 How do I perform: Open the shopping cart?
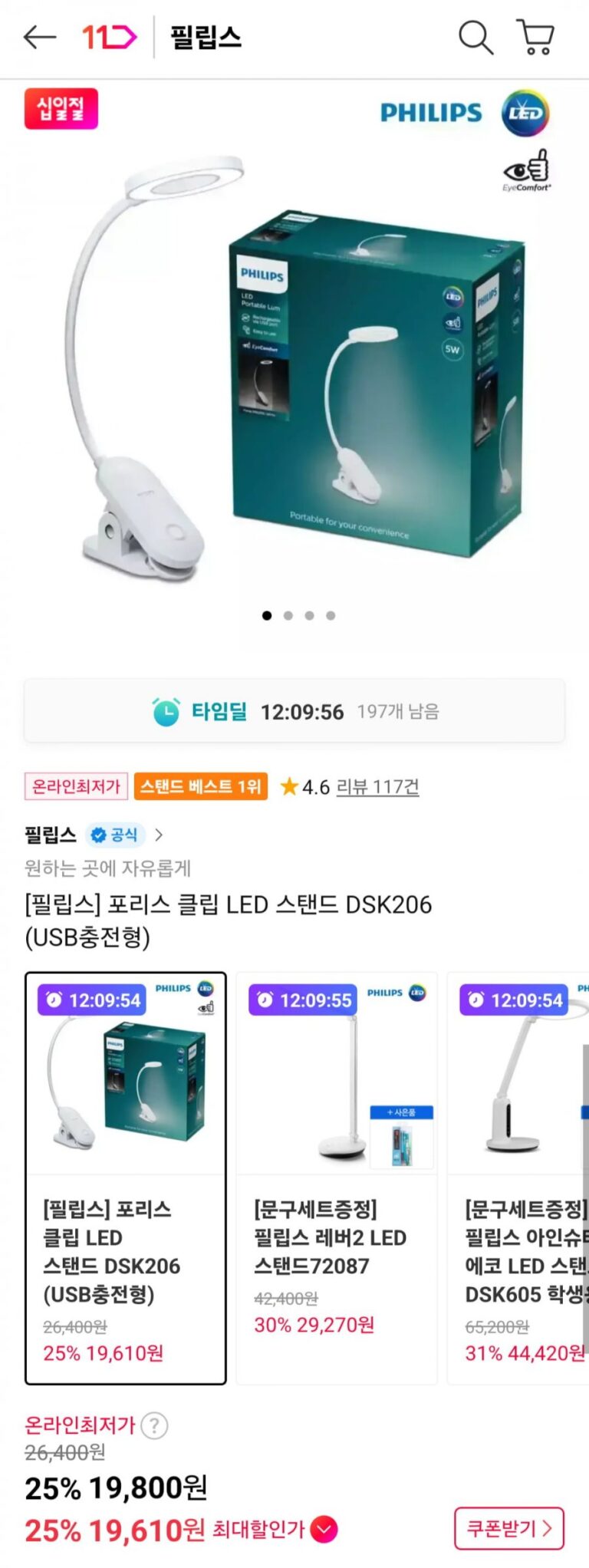pos(536,37)
